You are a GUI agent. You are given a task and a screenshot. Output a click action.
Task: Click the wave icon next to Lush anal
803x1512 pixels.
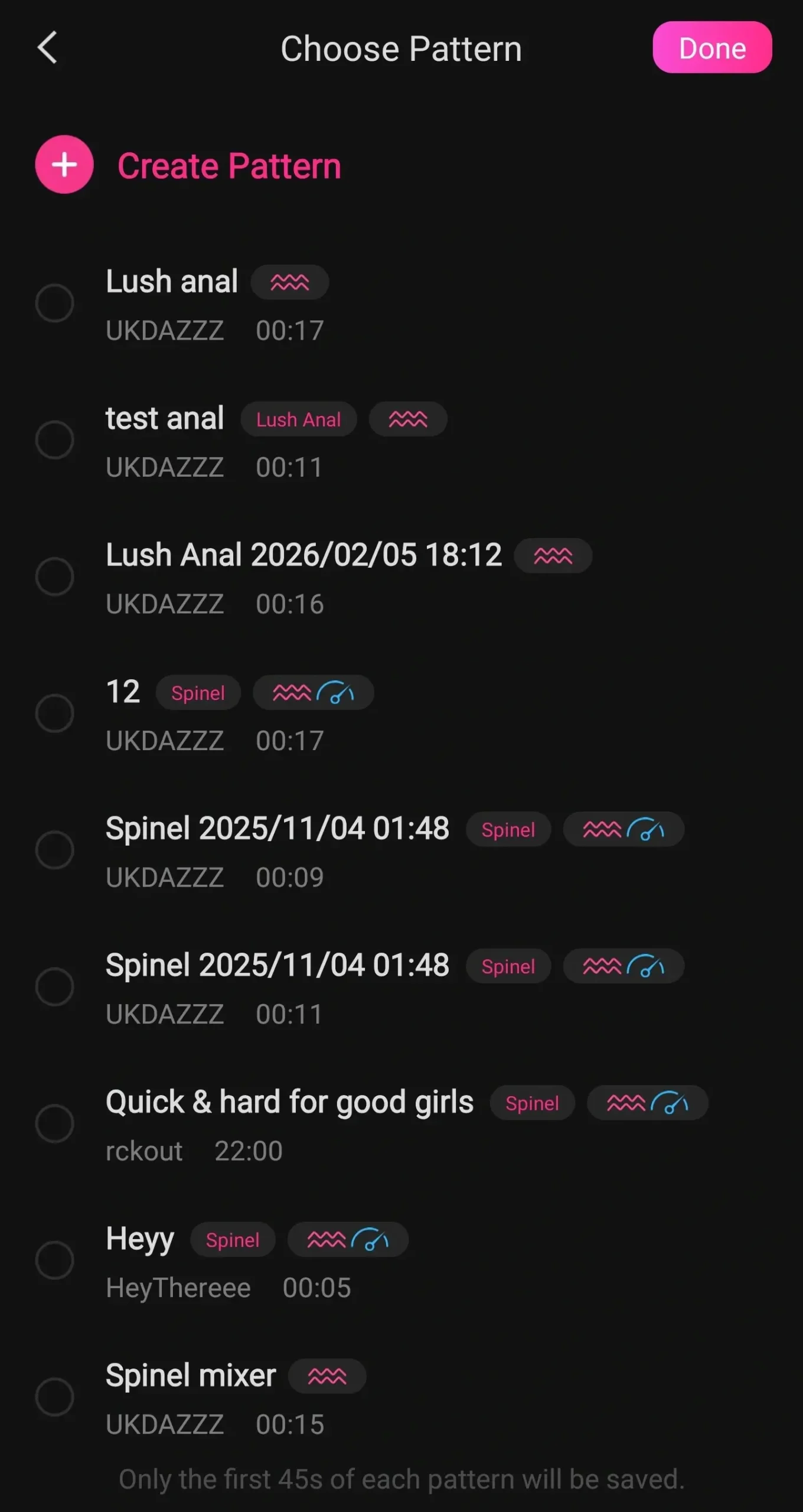289,282
